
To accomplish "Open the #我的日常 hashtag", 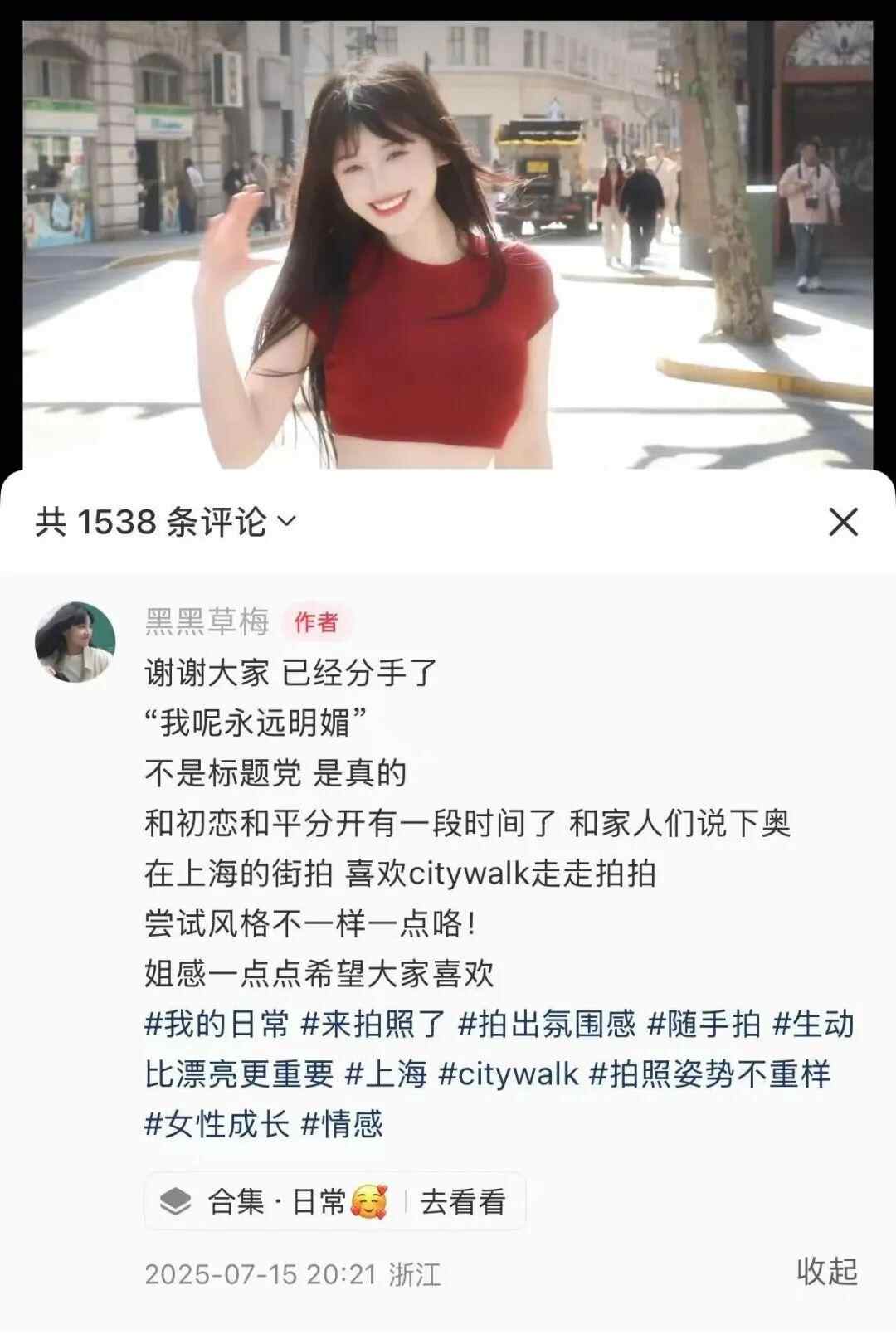I will click(217, 1025).
